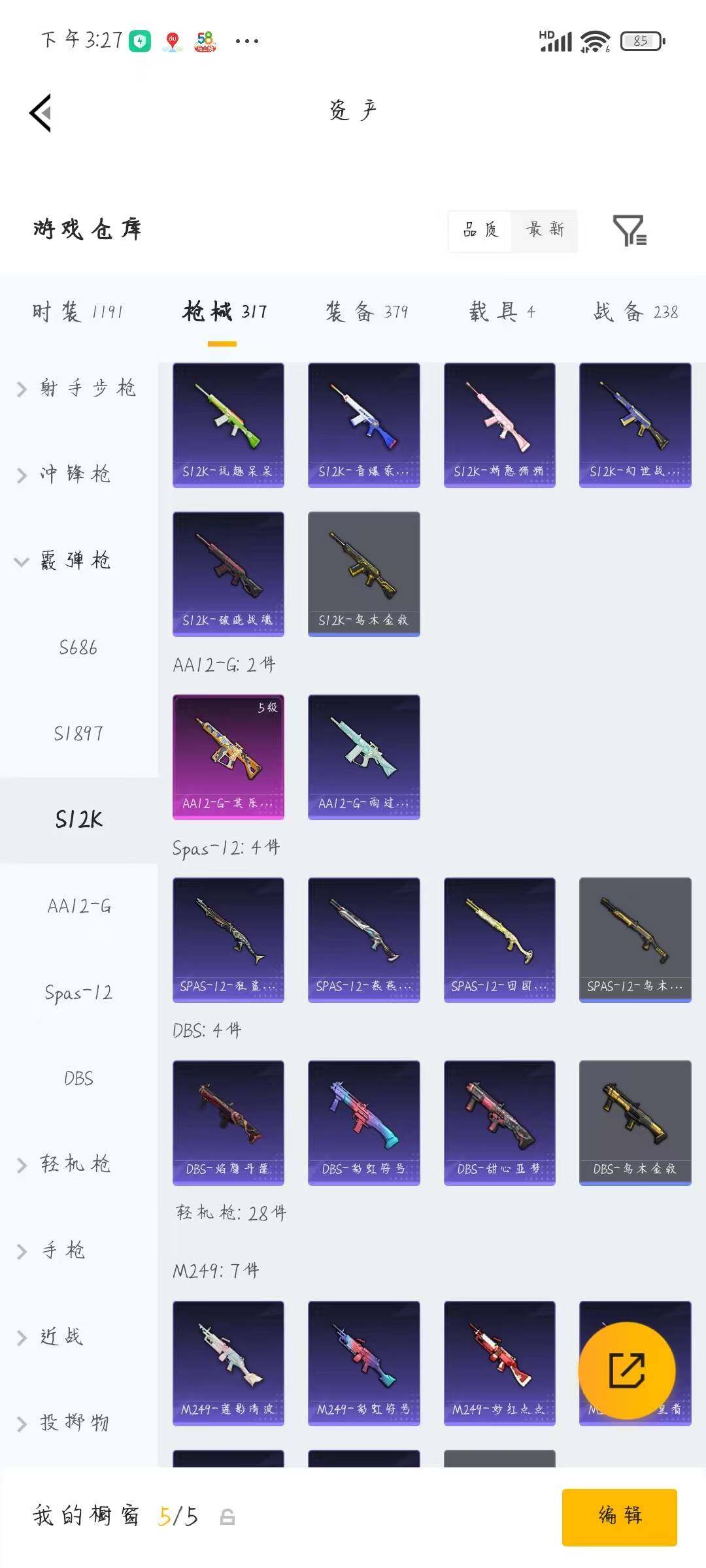This screenshot has height=1568, width=706.
Task: Open the level 5 AA12-G skin tile
Action: (x=228, y=757)
